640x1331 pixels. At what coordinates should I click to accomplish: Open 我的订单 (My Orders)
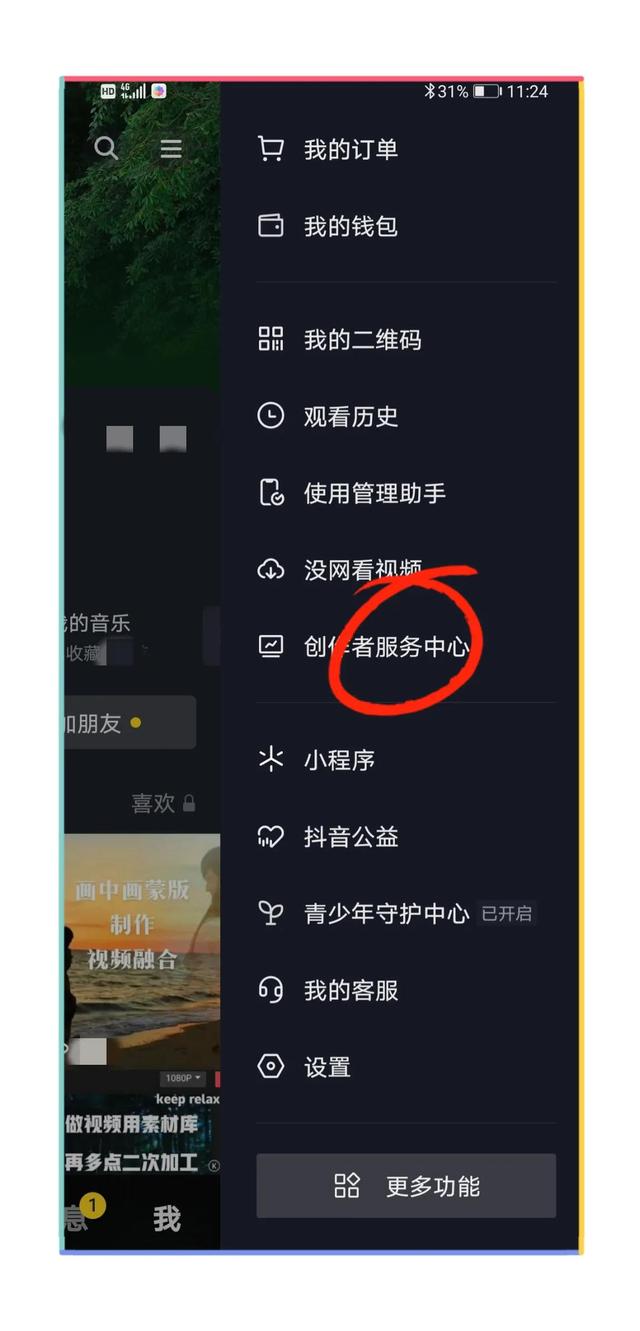tap(350, 150)
